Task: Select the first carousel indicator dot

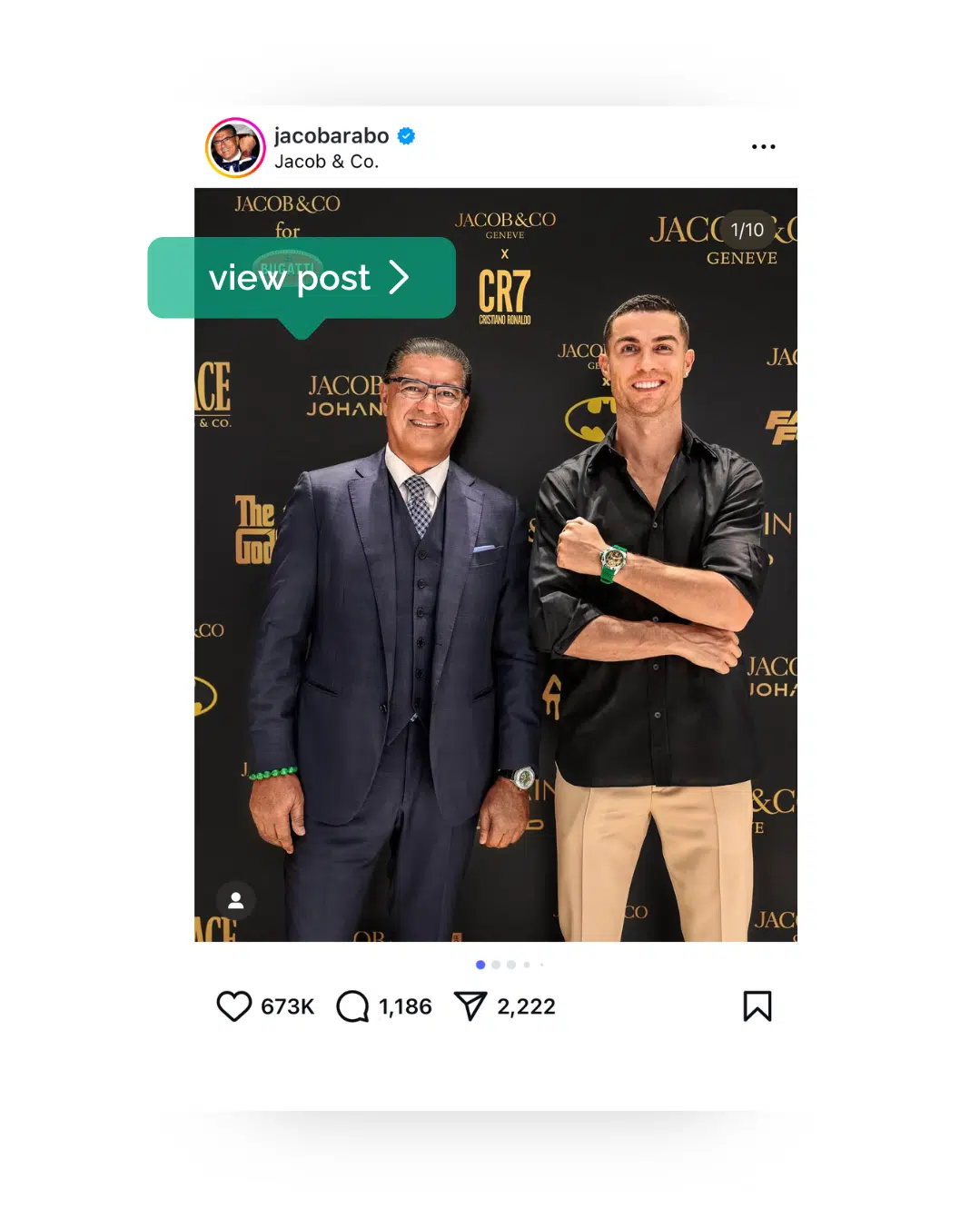Action: (x=480, y=965)
